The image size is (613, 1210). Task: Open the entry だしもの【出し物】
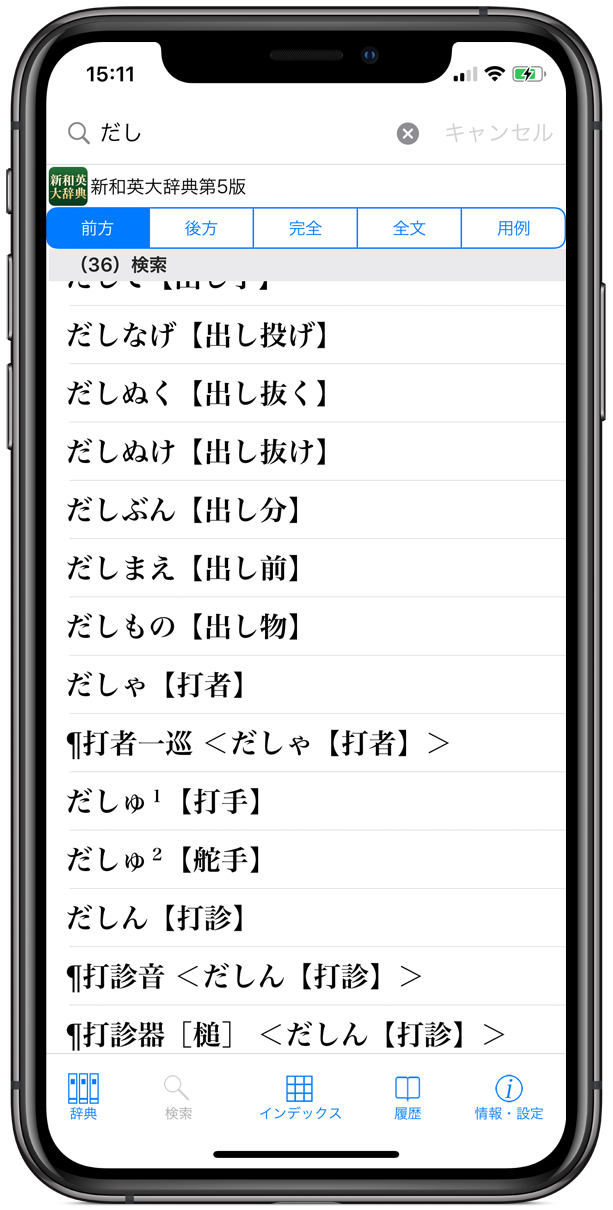pos(185,627)
